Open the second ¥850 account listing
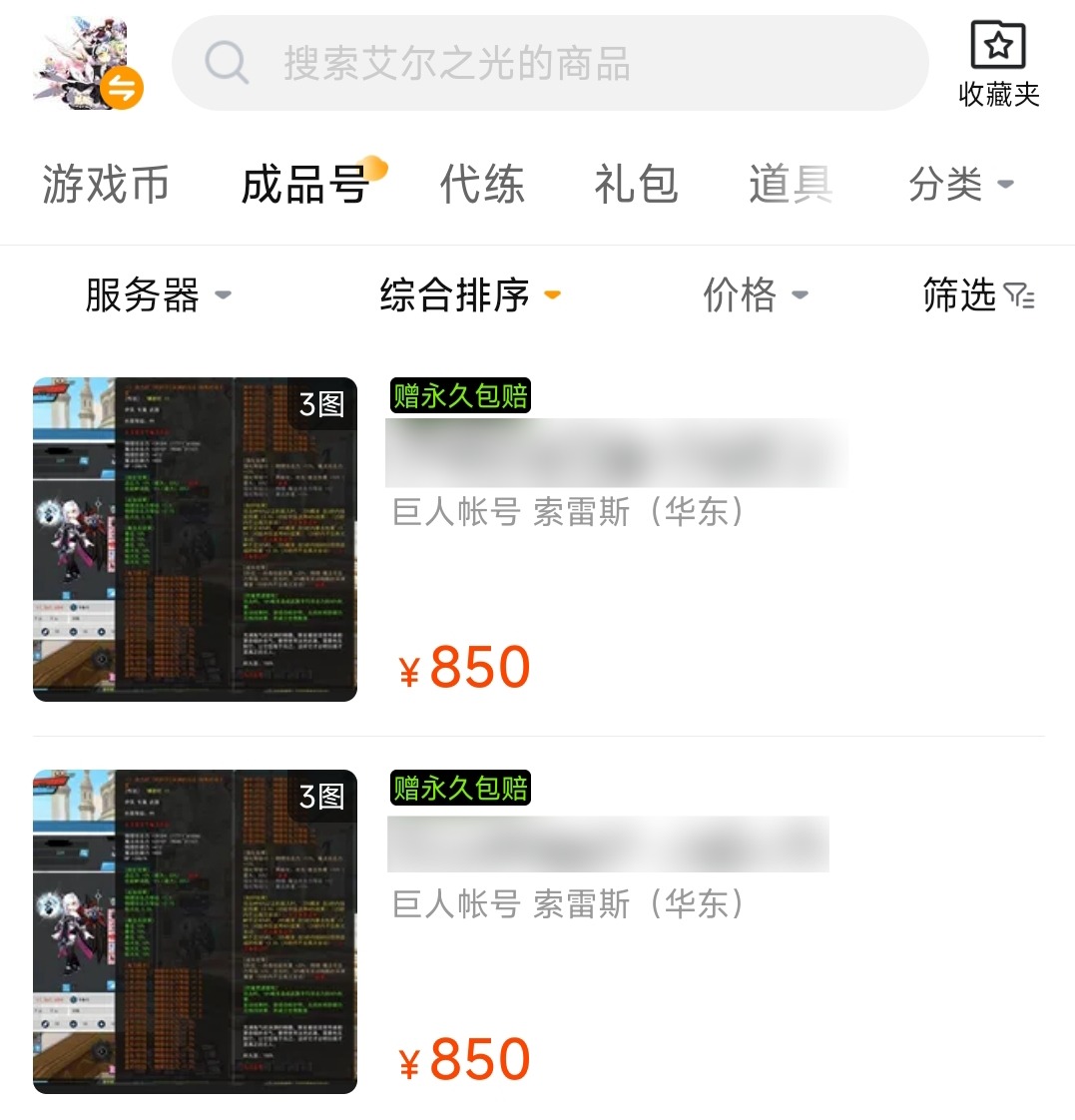 coord(539,931)
